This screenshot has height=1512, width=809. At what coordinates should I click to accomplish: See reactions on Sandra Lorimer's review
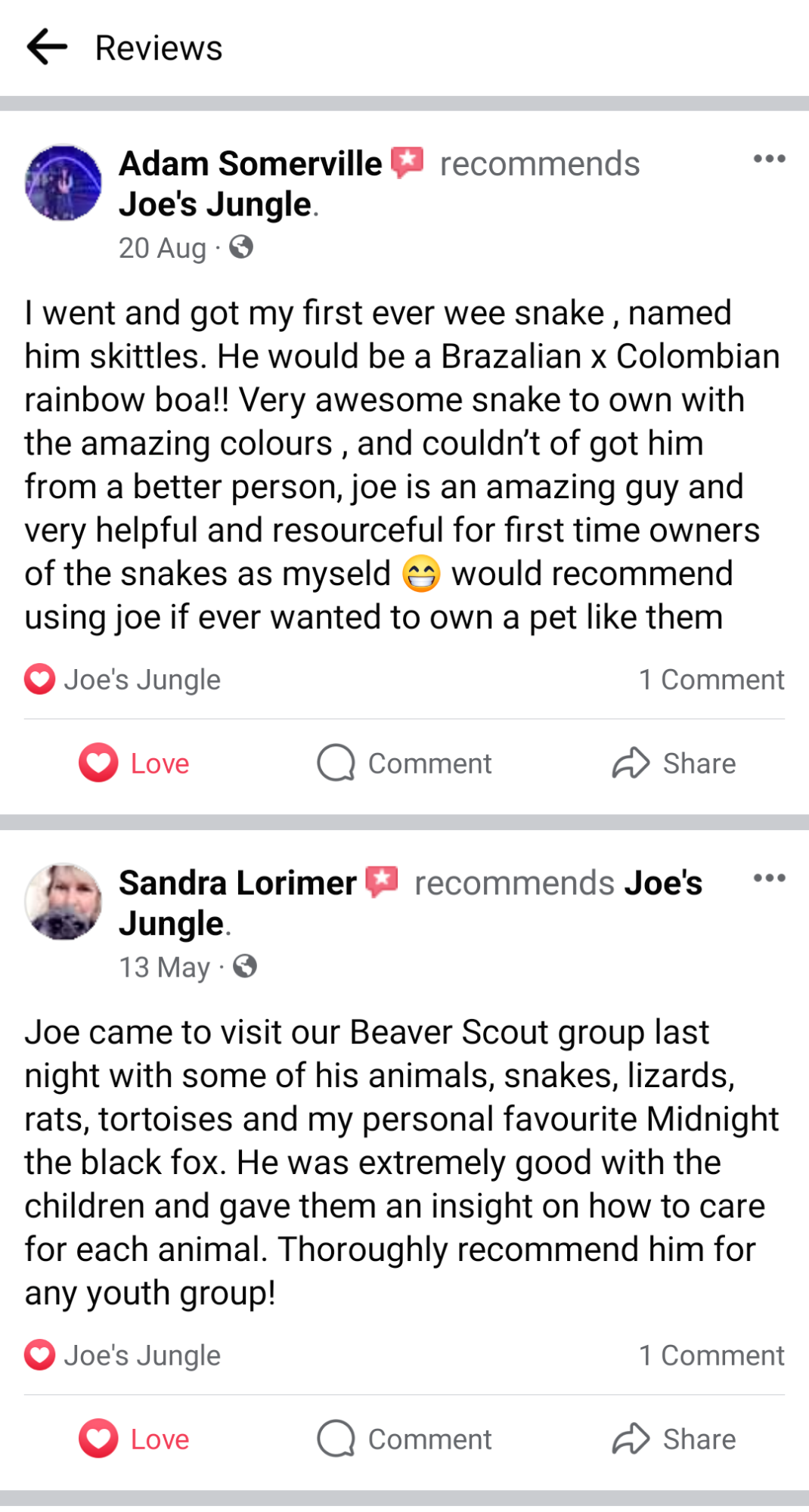click(122, 1356)
